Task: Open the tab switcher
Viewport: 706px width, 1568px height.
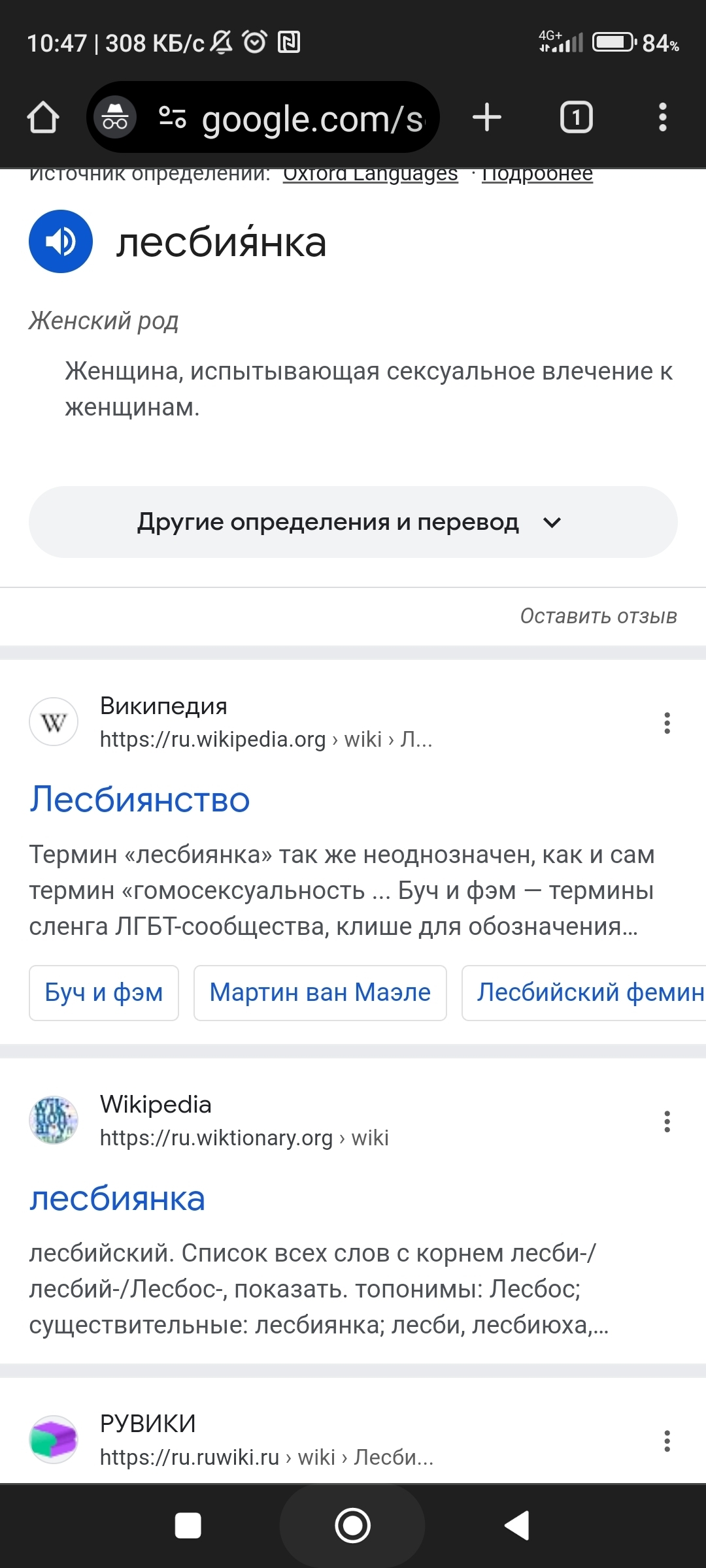Action: (x=576, y=118)
